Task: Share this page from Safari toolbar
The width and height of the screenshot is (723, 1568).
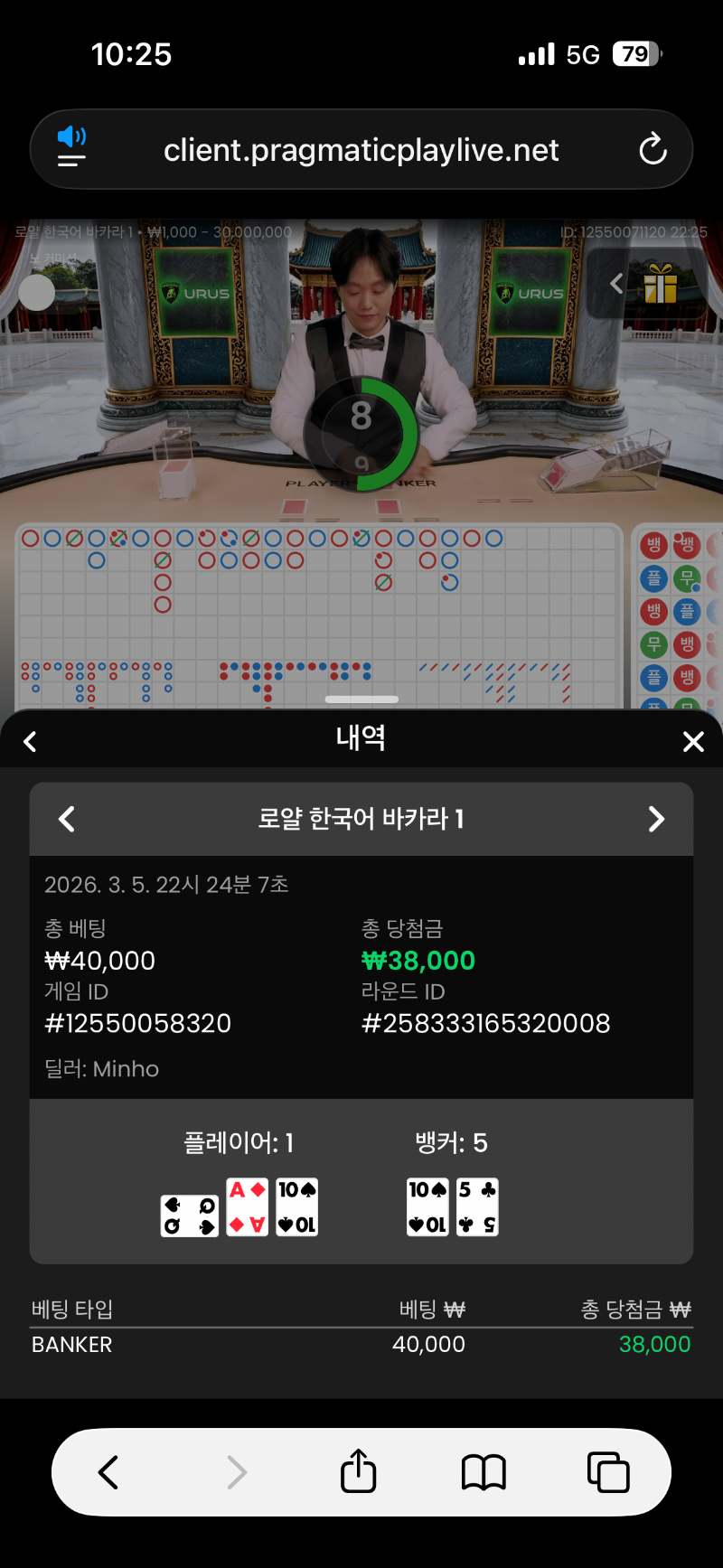Action: click(358, 1472)
